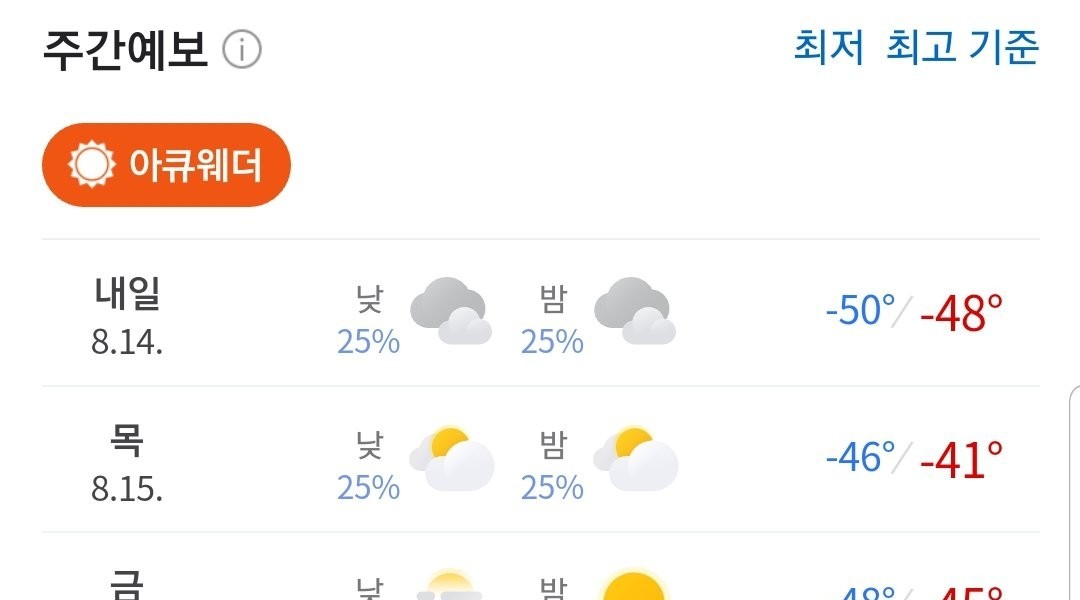Select the 아큐웨더 forecast provider chip
1080x600 pixels.
click(x=166, y=165)
